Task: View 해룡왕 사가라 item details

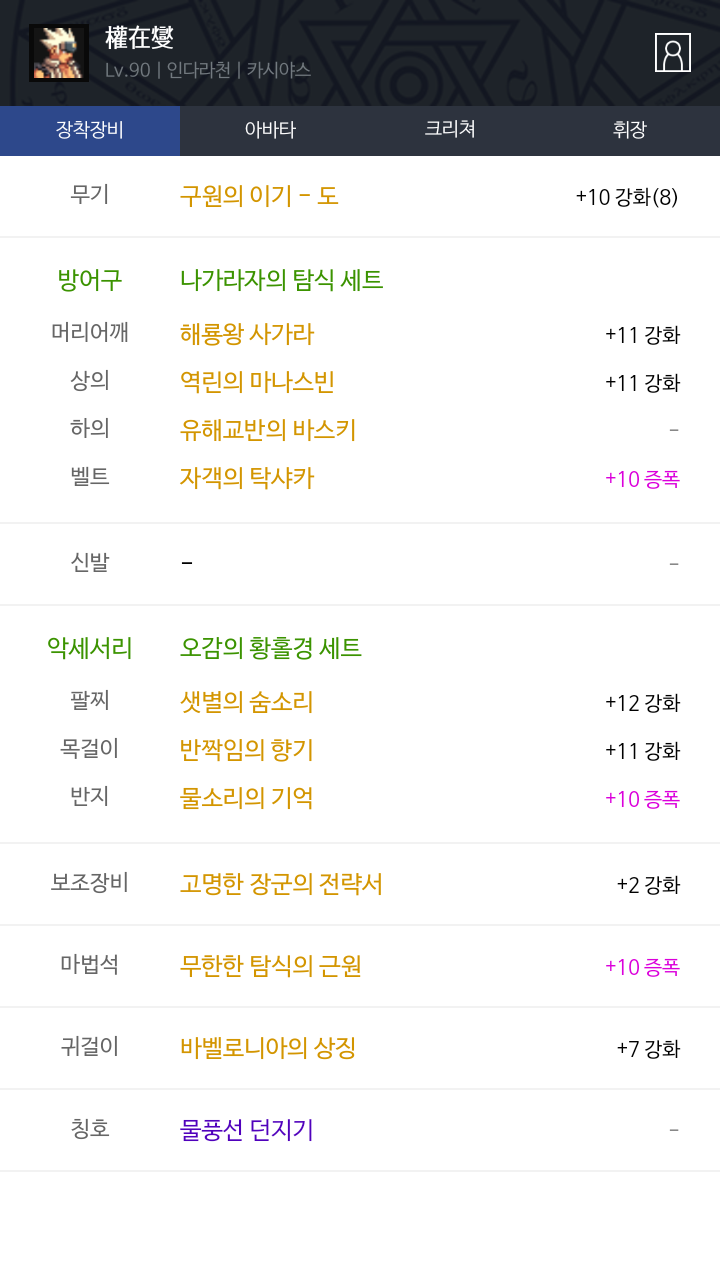Action: (247, 334)
